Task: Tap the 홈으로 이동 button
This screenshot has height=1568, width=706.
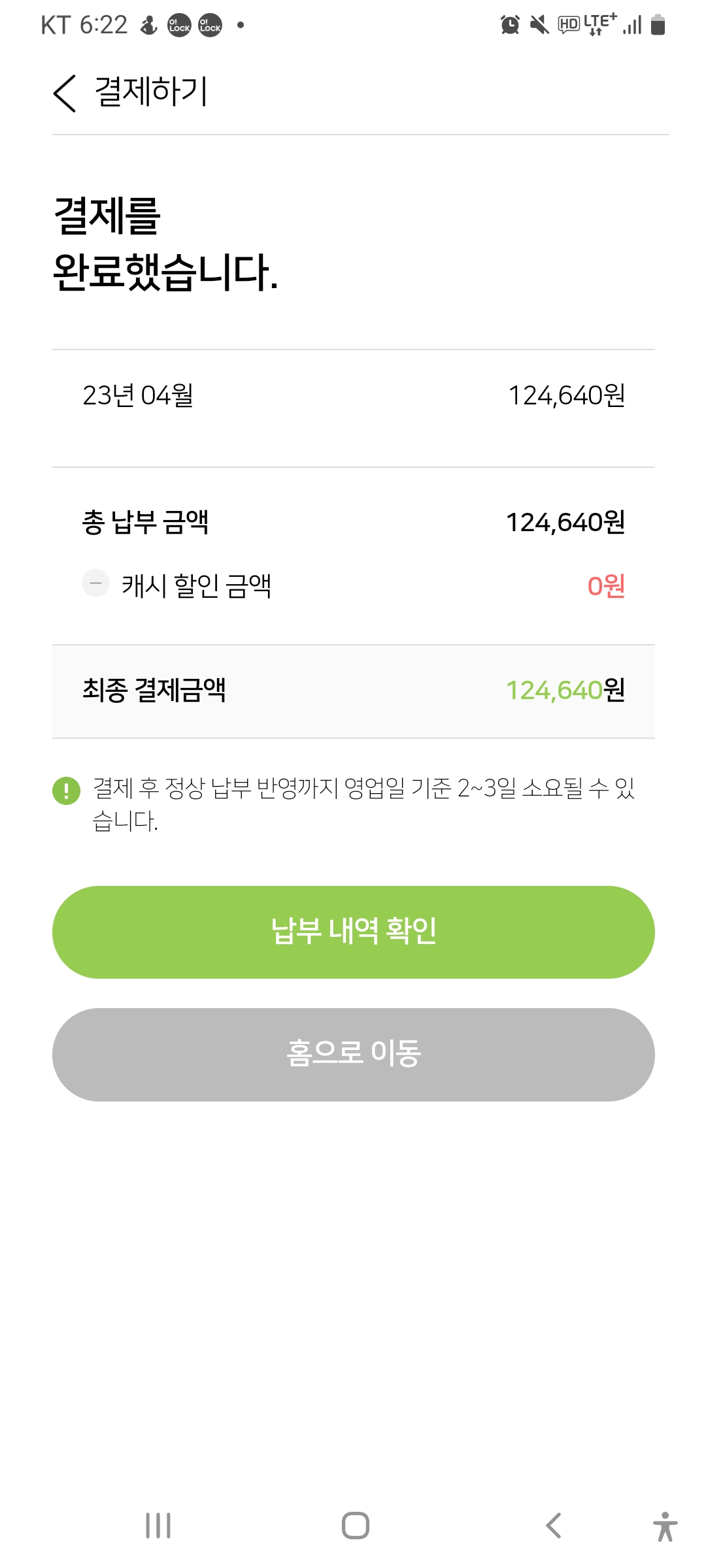Action: click(353, 1054)
